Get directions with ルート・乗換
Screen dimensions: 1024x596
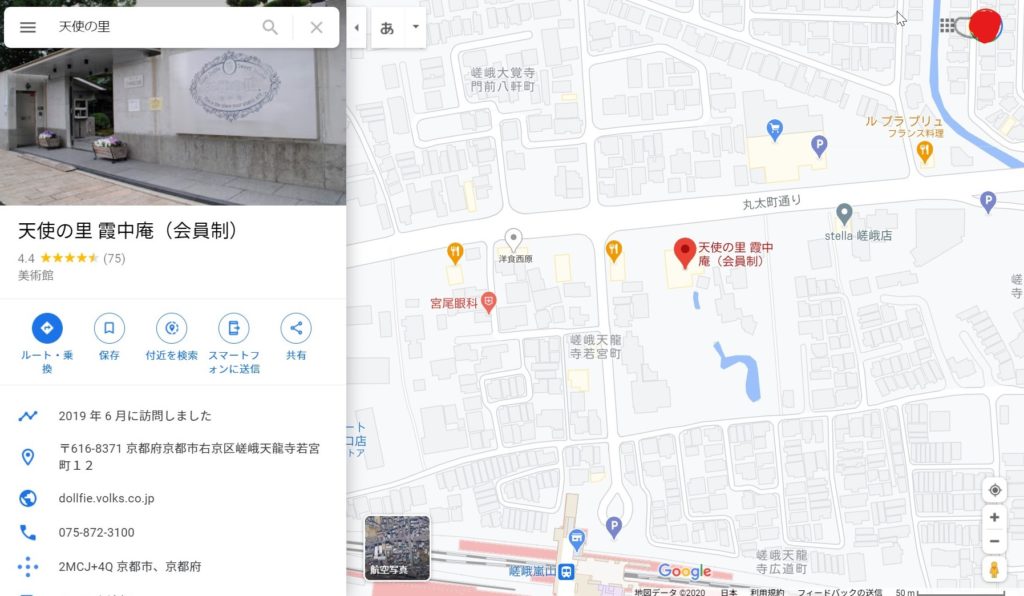[46, 328]
